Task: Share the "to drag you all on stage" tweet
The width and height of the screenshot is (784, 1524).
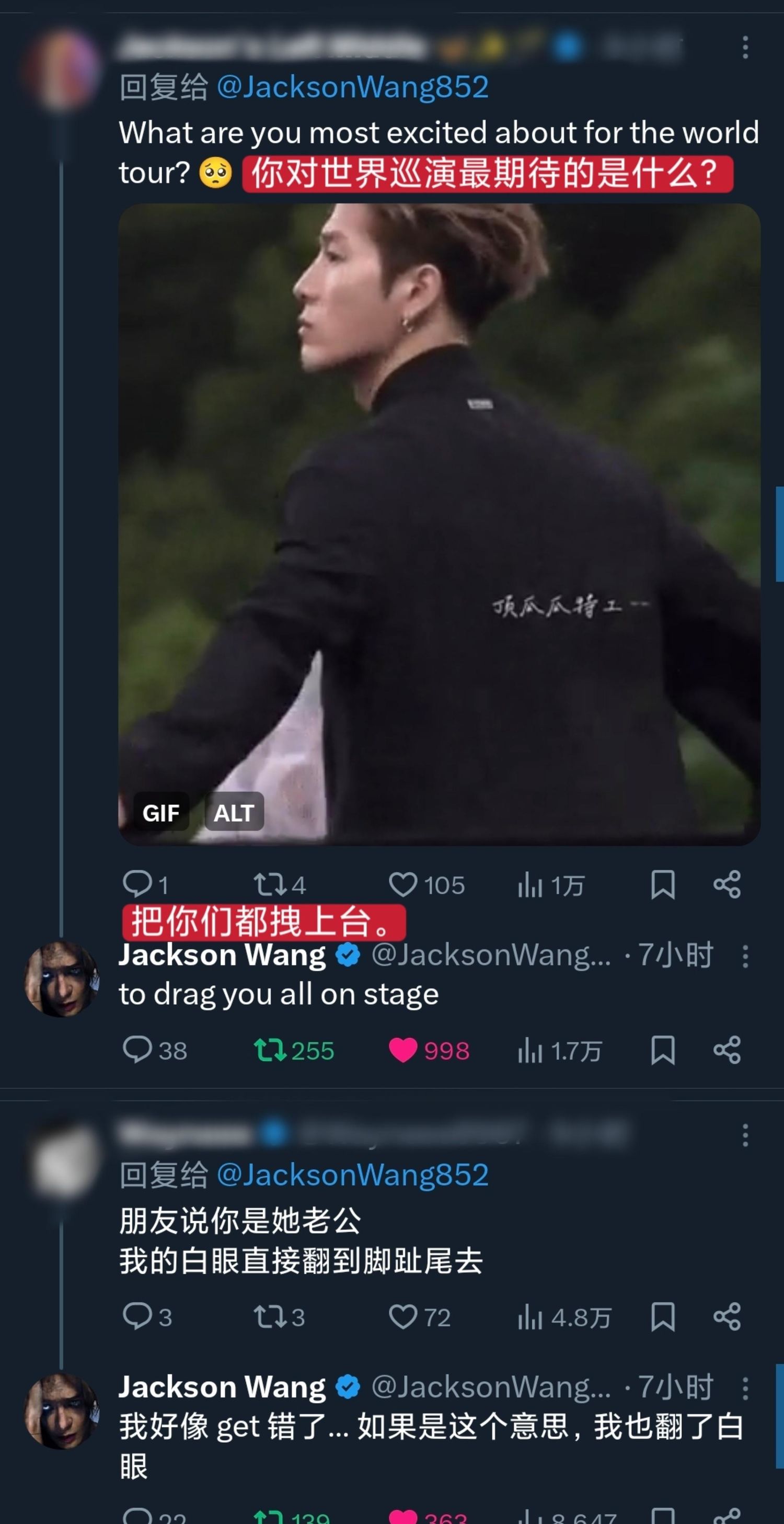Action: coord(727,1050)
